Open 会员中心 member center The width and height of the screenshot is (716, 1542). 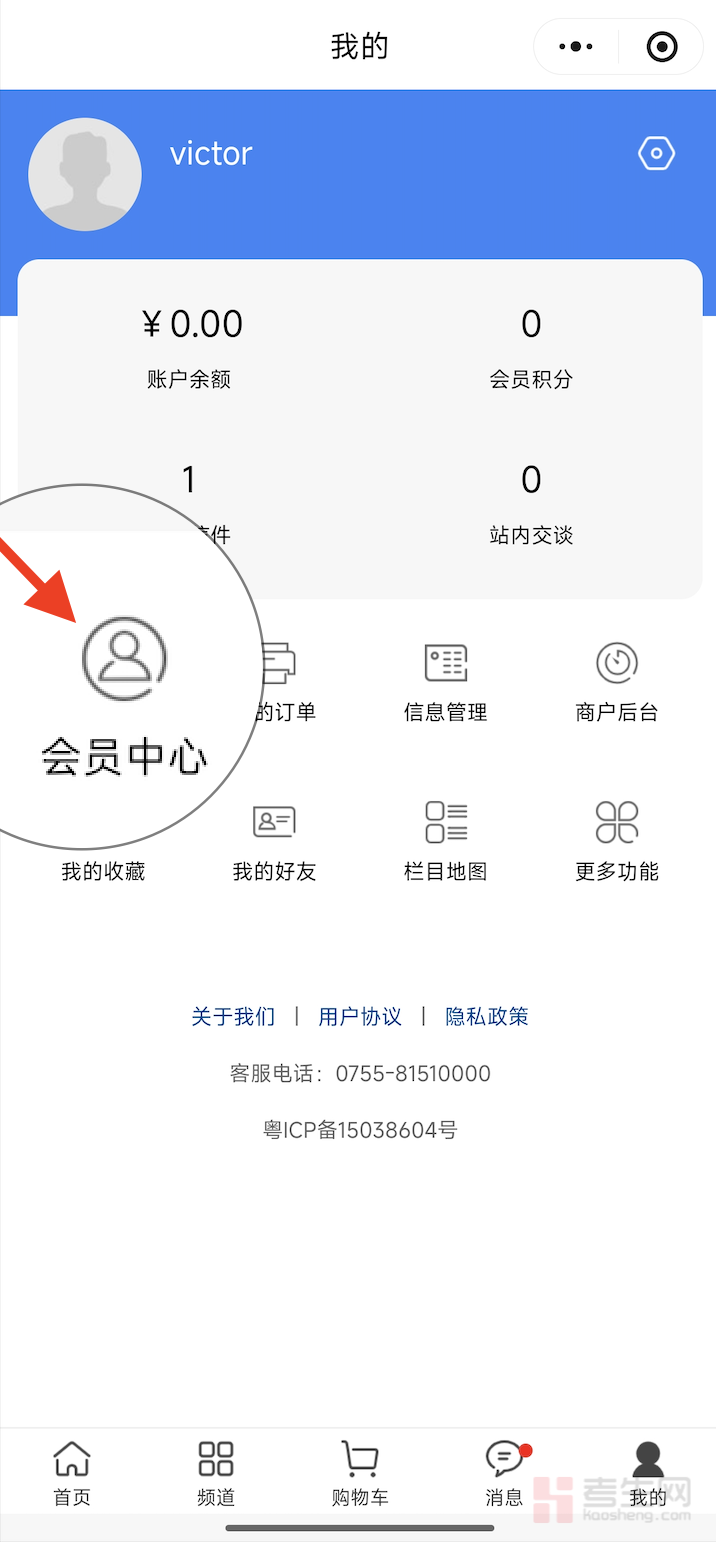(124, 690)
